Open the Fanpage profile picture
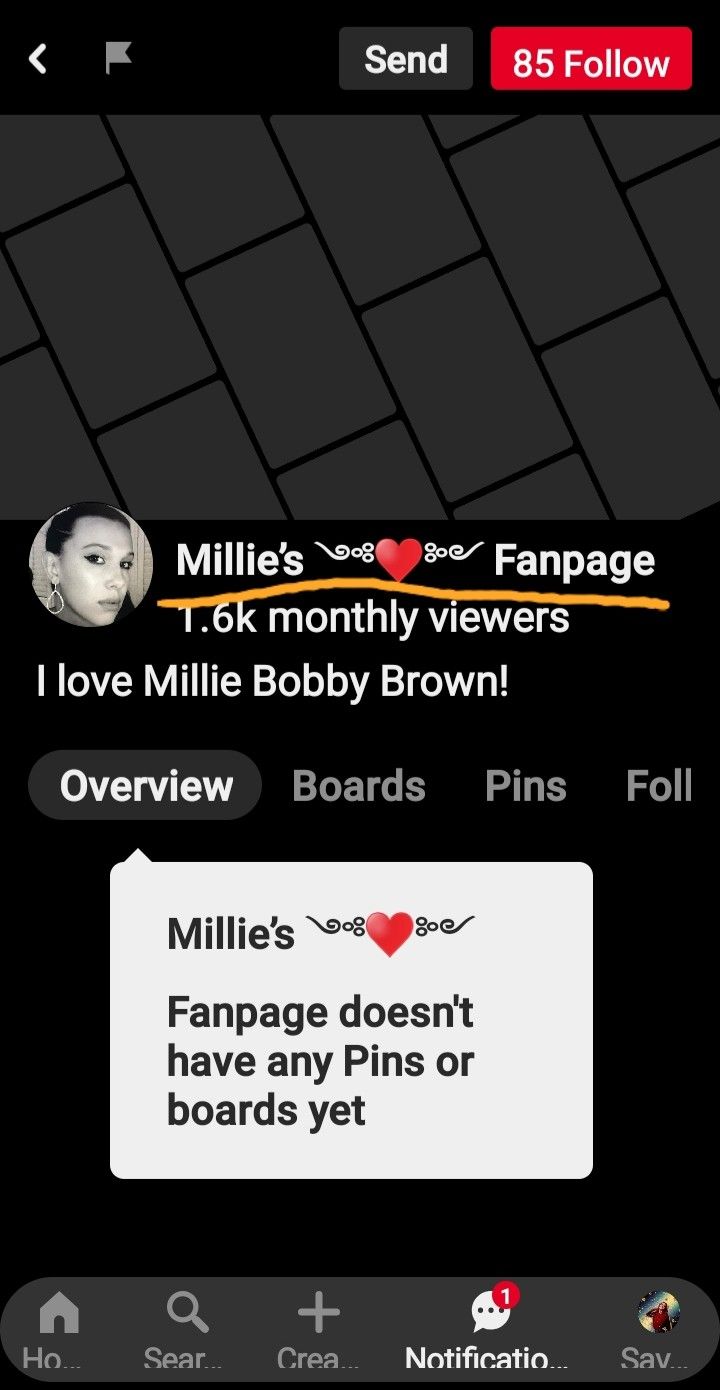Screen dimensions: 720x1390 [92, 564]
